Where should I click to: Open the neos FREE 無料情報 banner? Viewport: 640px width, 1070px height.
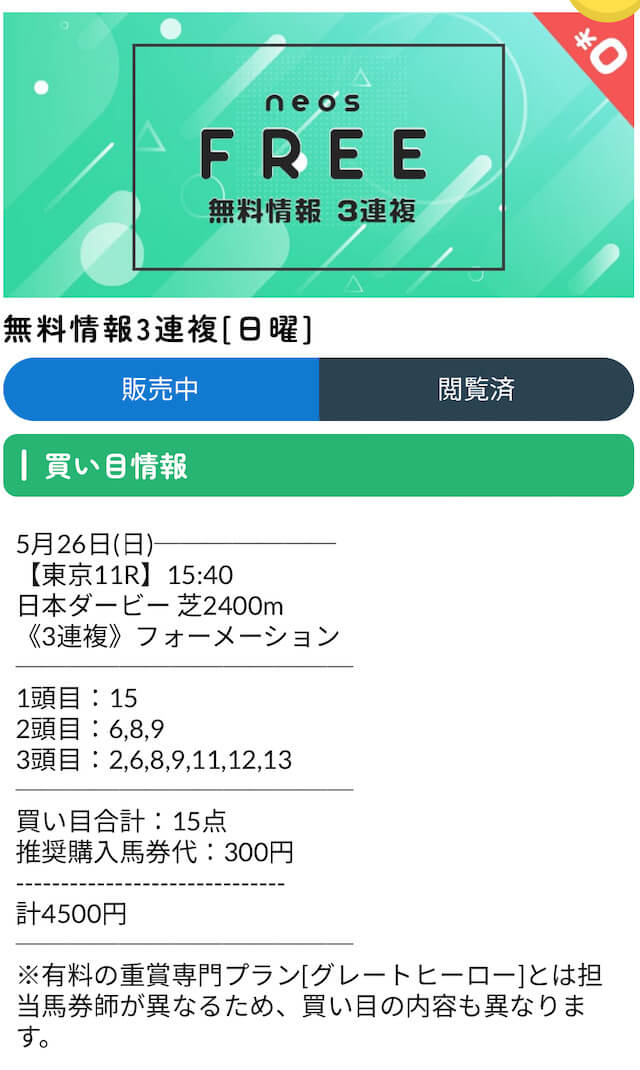click(319, 154)
